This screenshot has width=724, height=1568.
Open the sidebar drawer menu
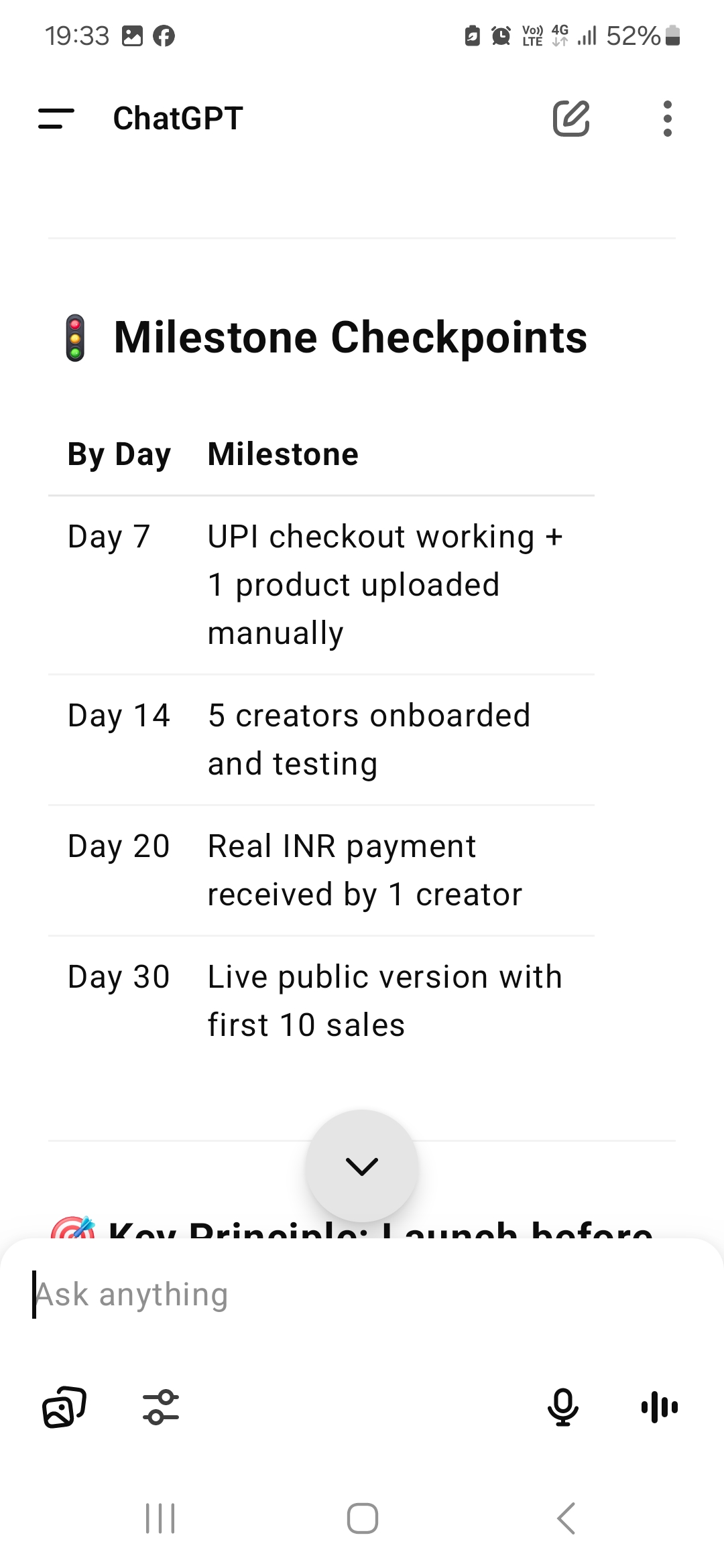(x=56, y=119)
